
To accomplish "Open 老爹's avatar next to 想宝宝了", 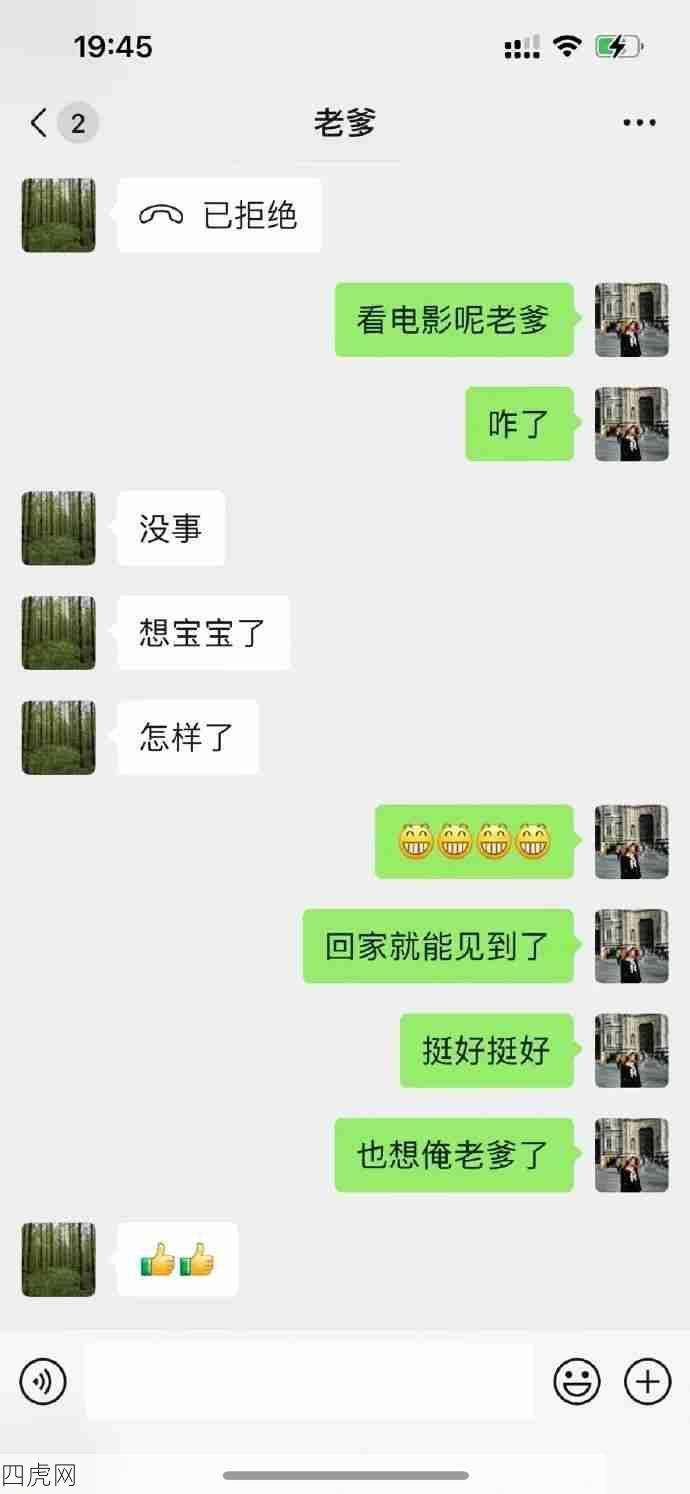I will (x=59, y=633).
